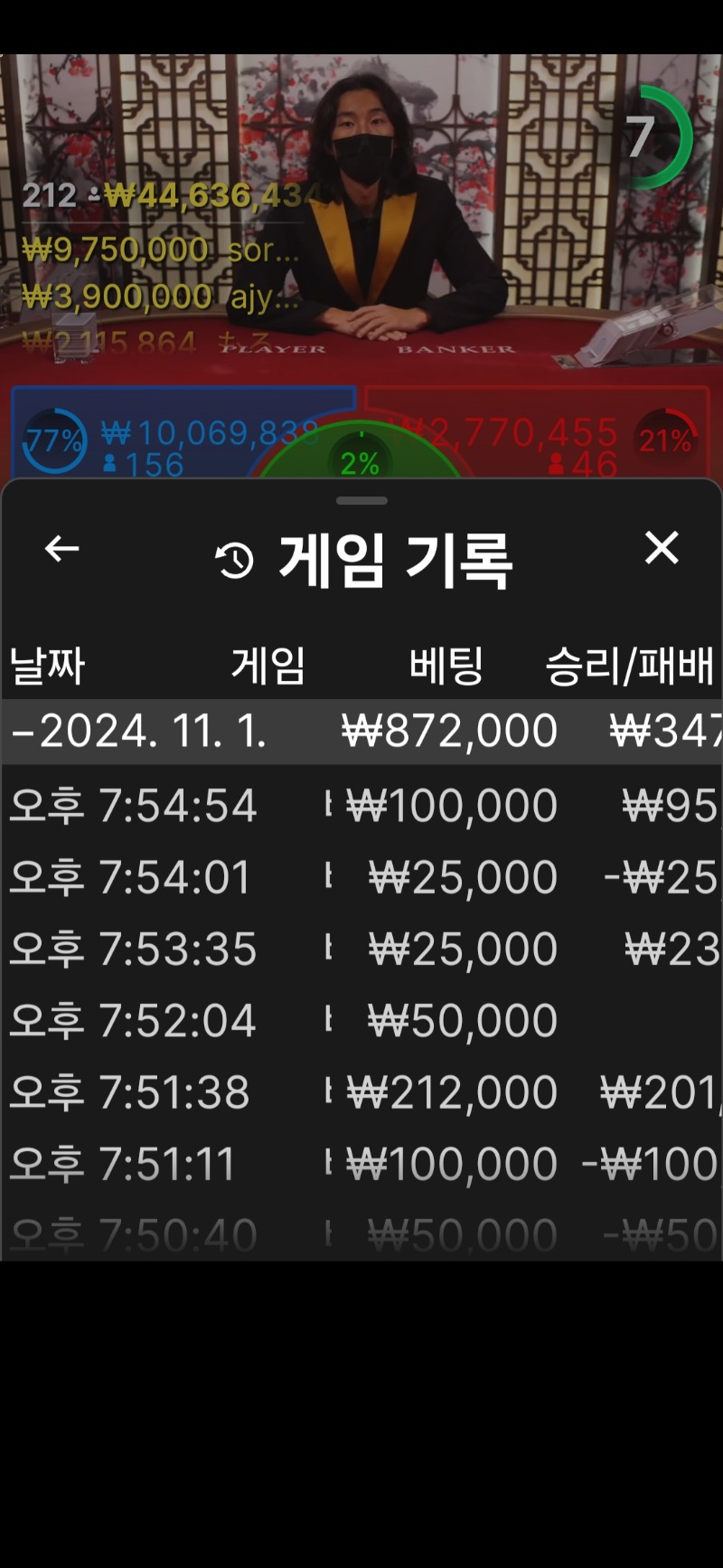
Task: Open the 오후 7:51:38 game record
Action: (x=361, y=1092)
